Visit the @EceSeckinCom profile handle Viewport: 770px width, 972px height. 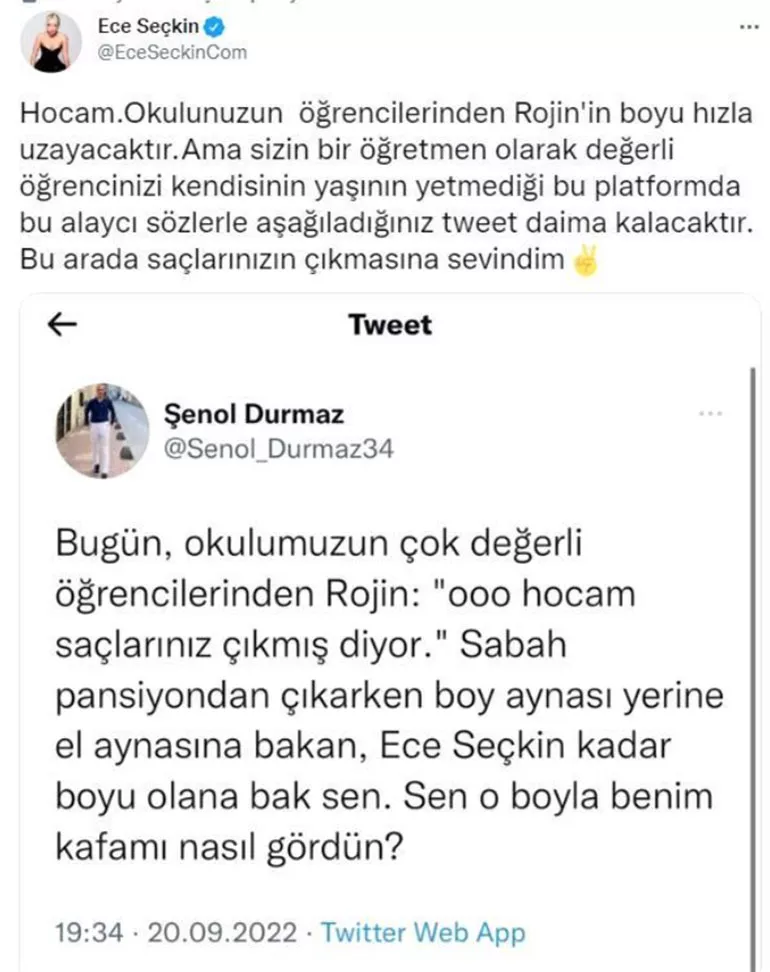171,52
